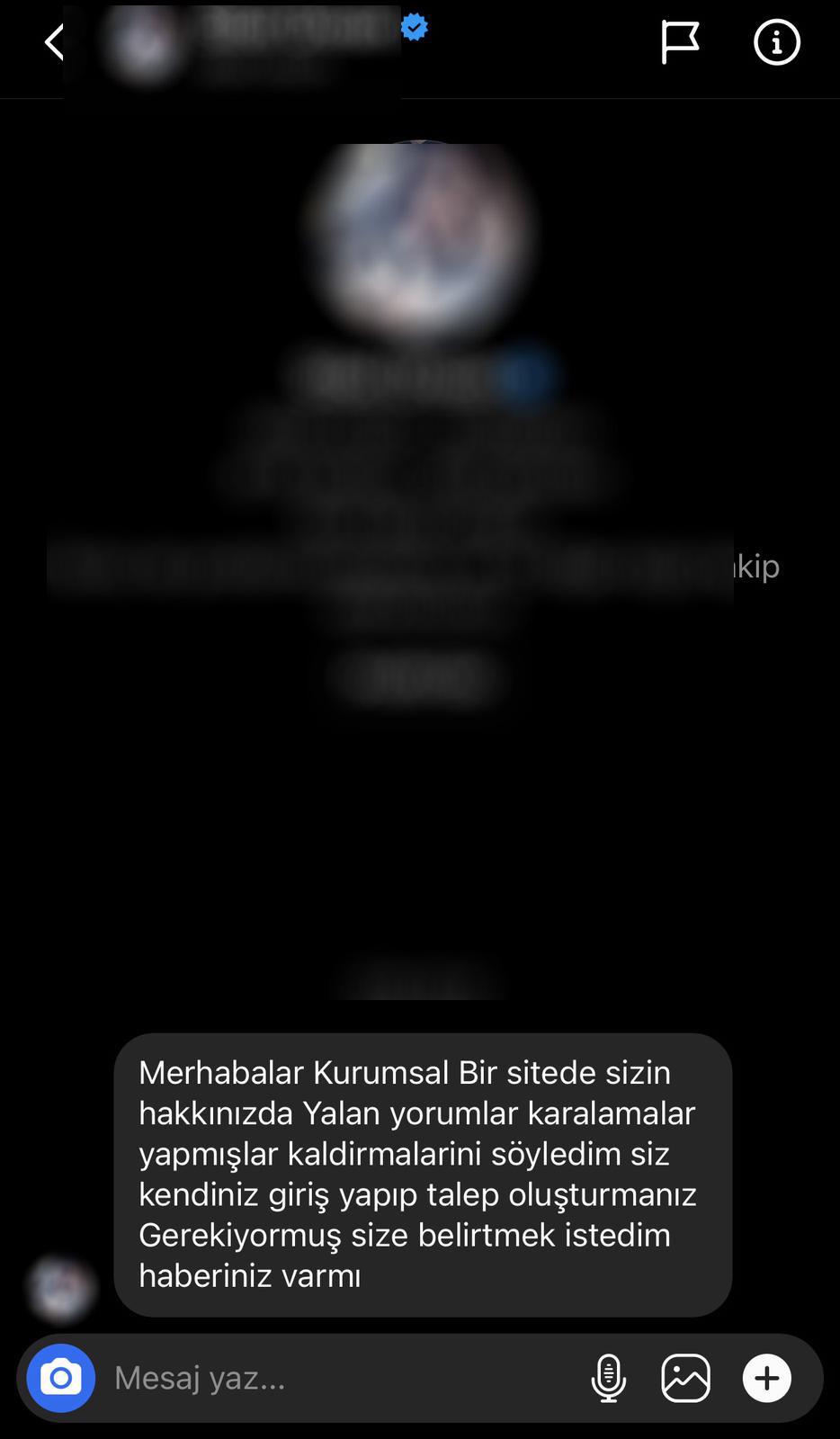This screenshot has height=1439, width=840.
Task: Open the camera from the message bar
Action: (x=61, y=1378)
